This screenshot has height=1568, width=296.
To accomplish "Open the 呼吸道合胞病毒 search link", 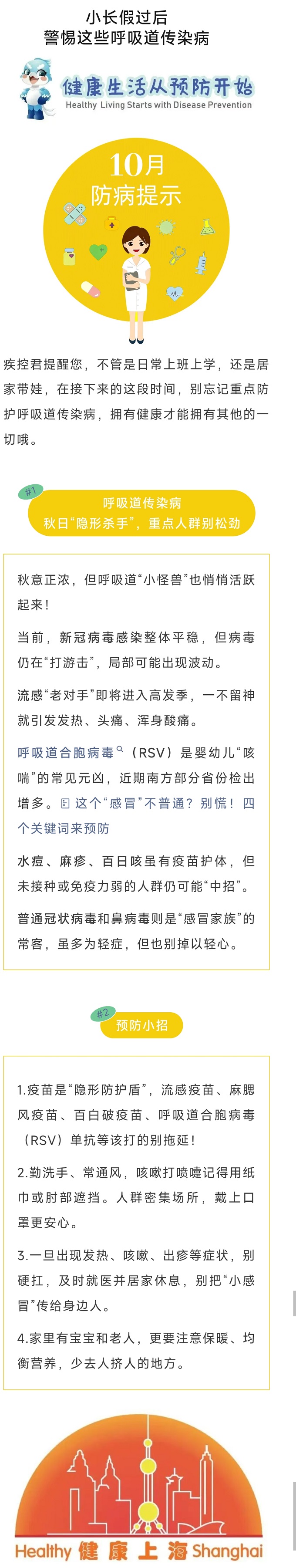I will tap(67, 753).
